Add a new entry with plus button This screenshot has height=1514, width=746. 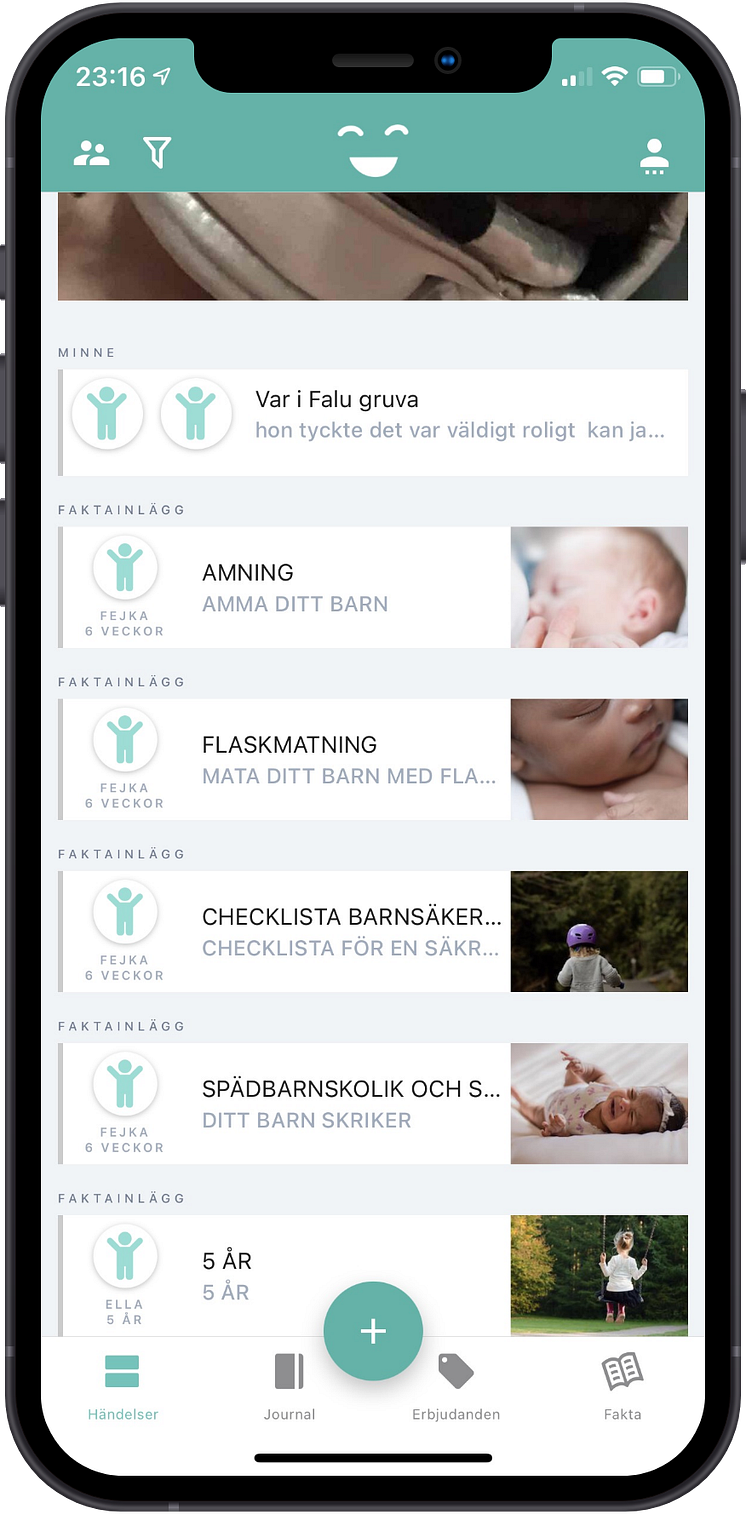pos(373,1331)
